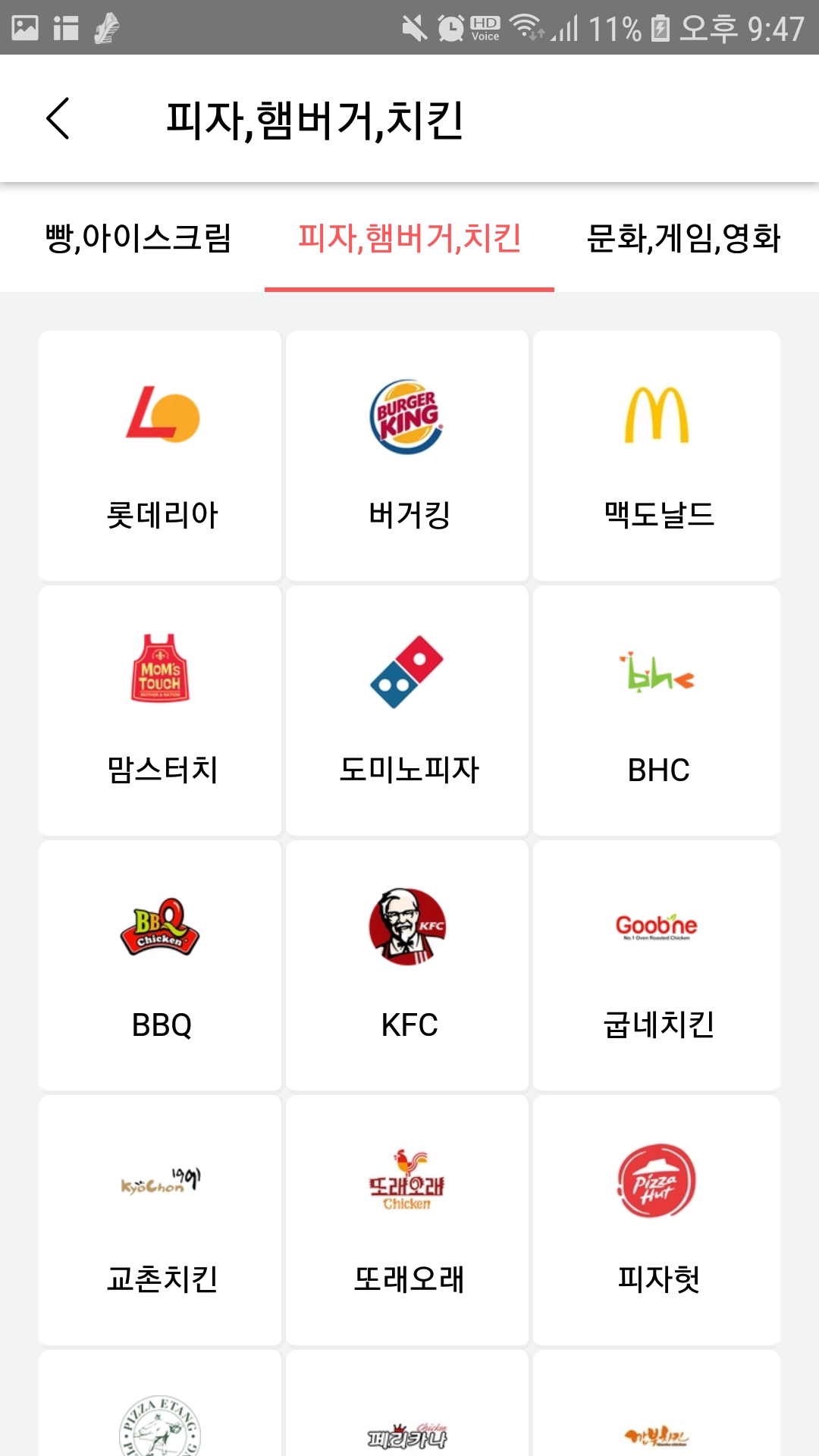The height and width of the screenshot is (1456, 819).
Task: Go back using the top arrow
Action: [58, 119]
